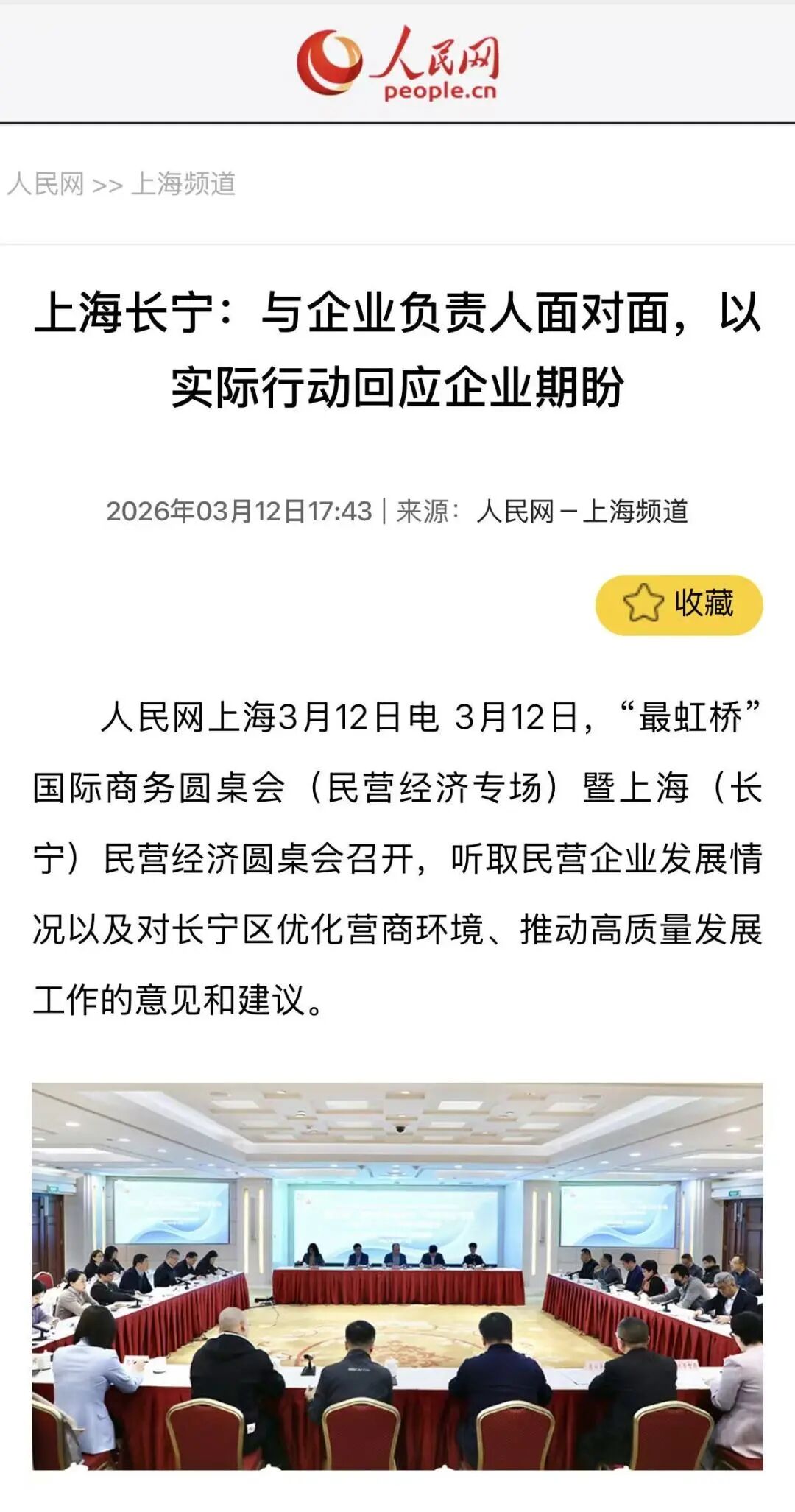Open the 人民网－上海频道 source link
The height and width of the screenshot is (1512, 795).
pos(582,511)
